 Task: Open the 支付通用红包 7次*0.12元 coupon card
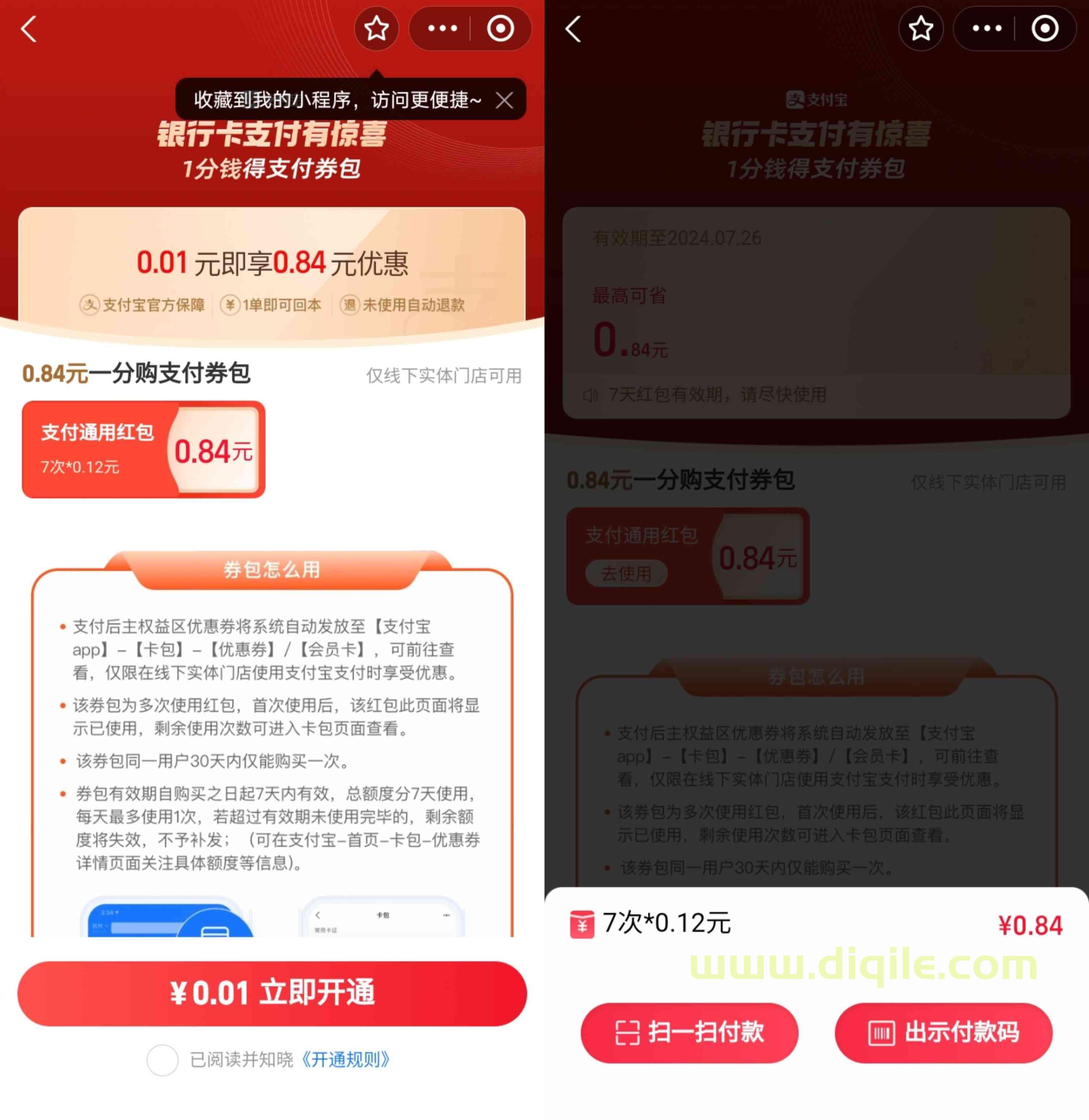143,450
